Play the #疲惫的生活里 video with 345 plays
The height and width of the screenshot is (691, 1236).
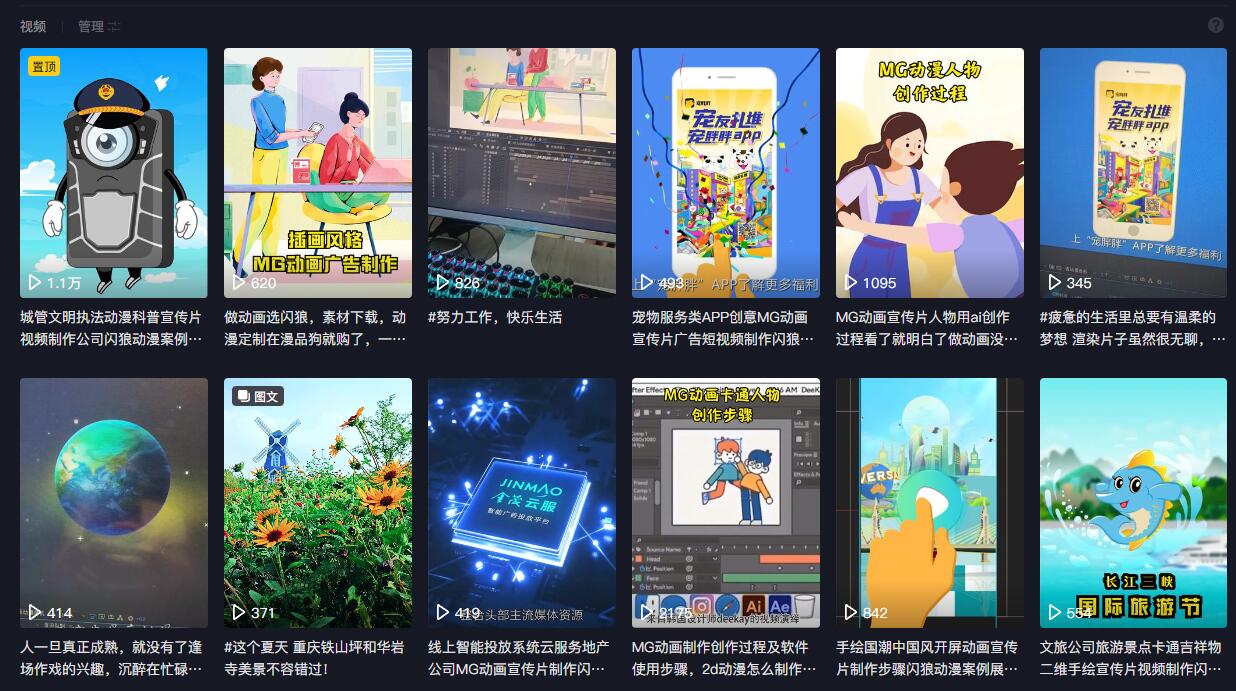pyautogui.click(x=1134, y=172)
